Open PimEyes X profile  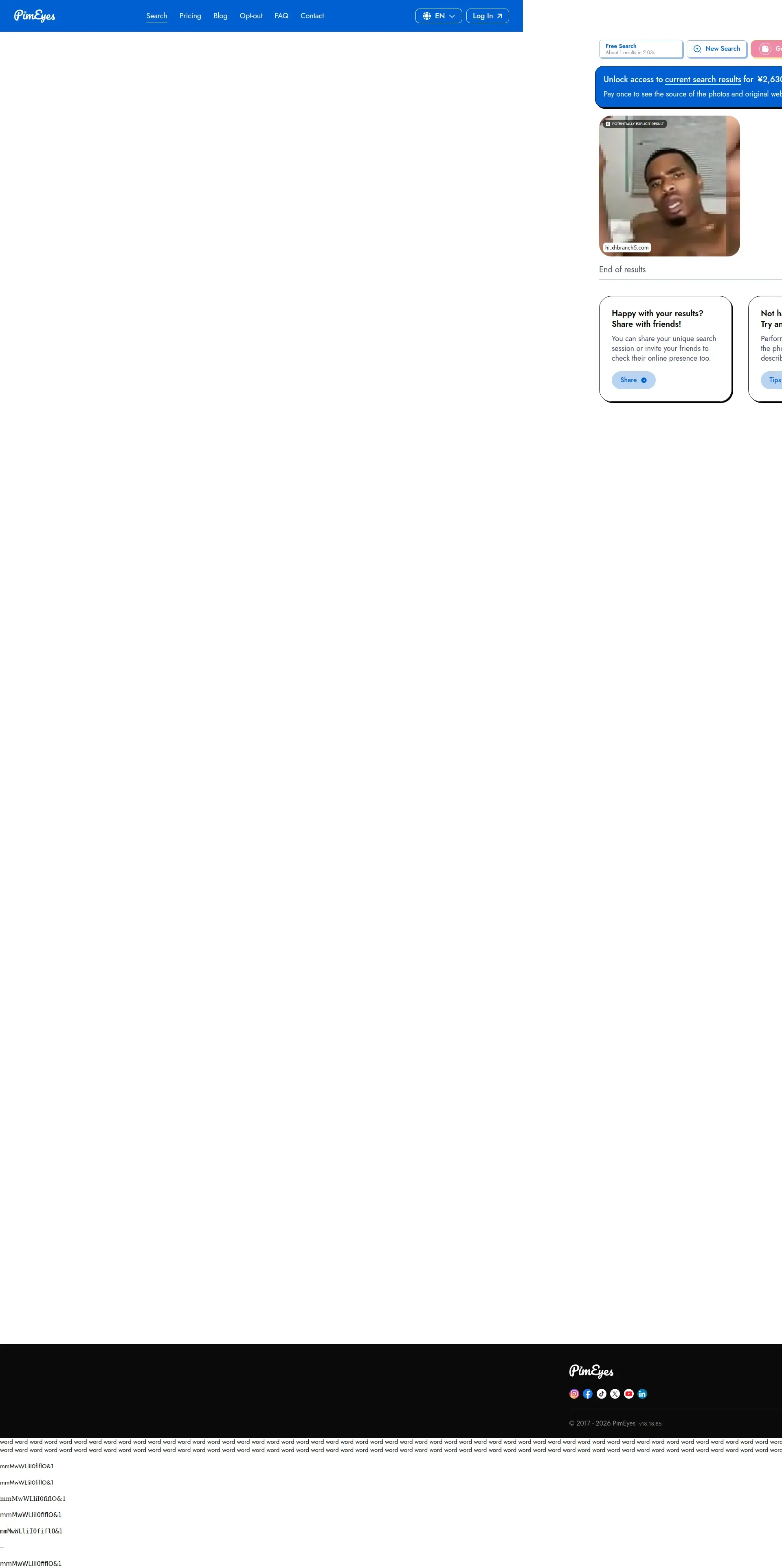(615, 1394)
